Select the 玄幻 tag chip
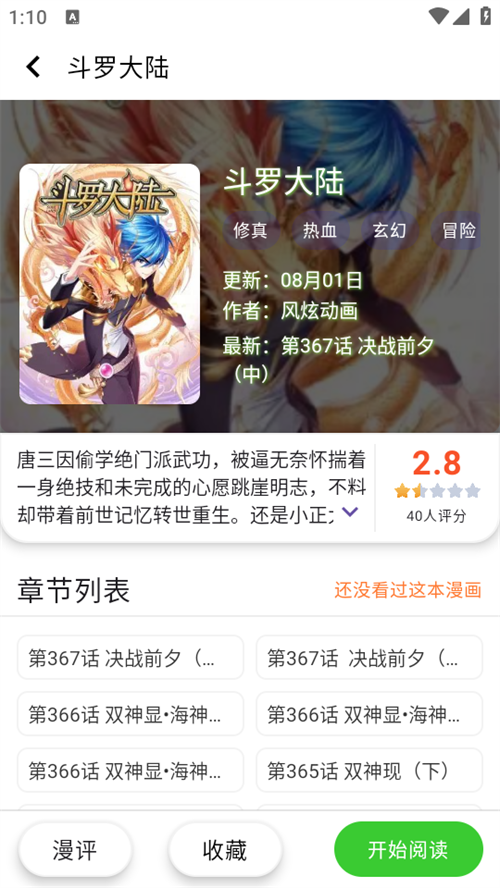This screenshot has width=500, height=888. click(x=390, y=230)
